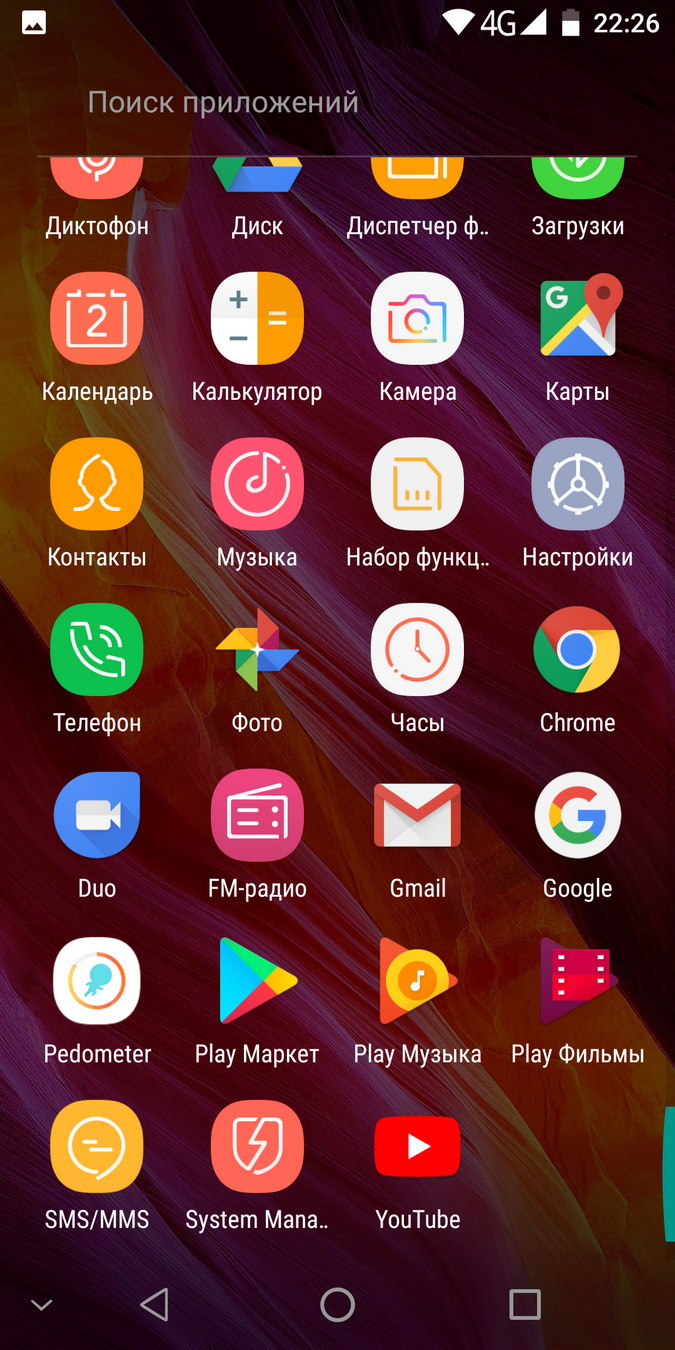The image size is (675, 1350).
Task: Open the Телефон dialer
Action: [97, 650]
